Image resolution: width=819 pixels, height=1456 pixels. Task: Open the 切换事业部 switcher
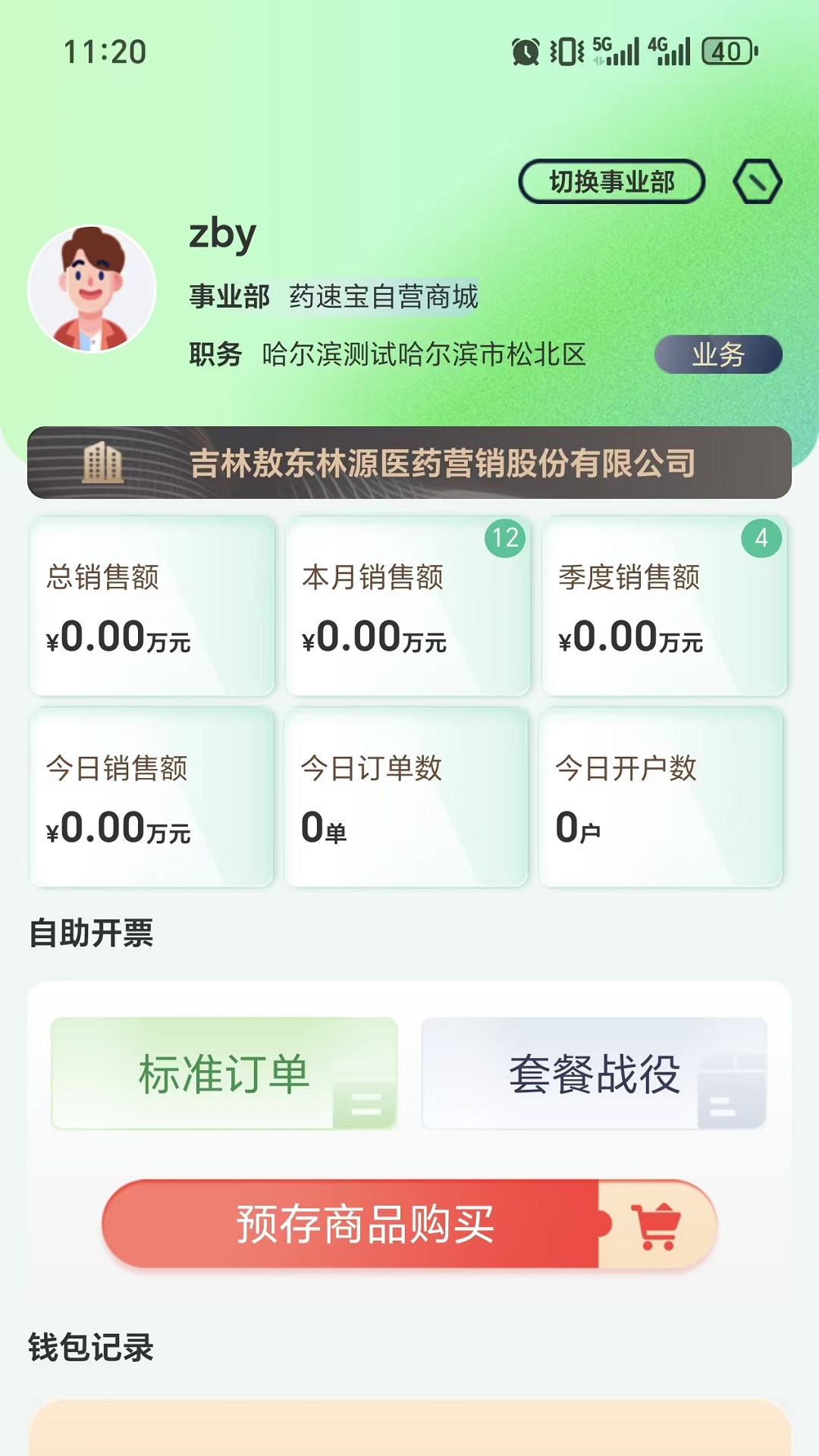click(x=613, y=180)
